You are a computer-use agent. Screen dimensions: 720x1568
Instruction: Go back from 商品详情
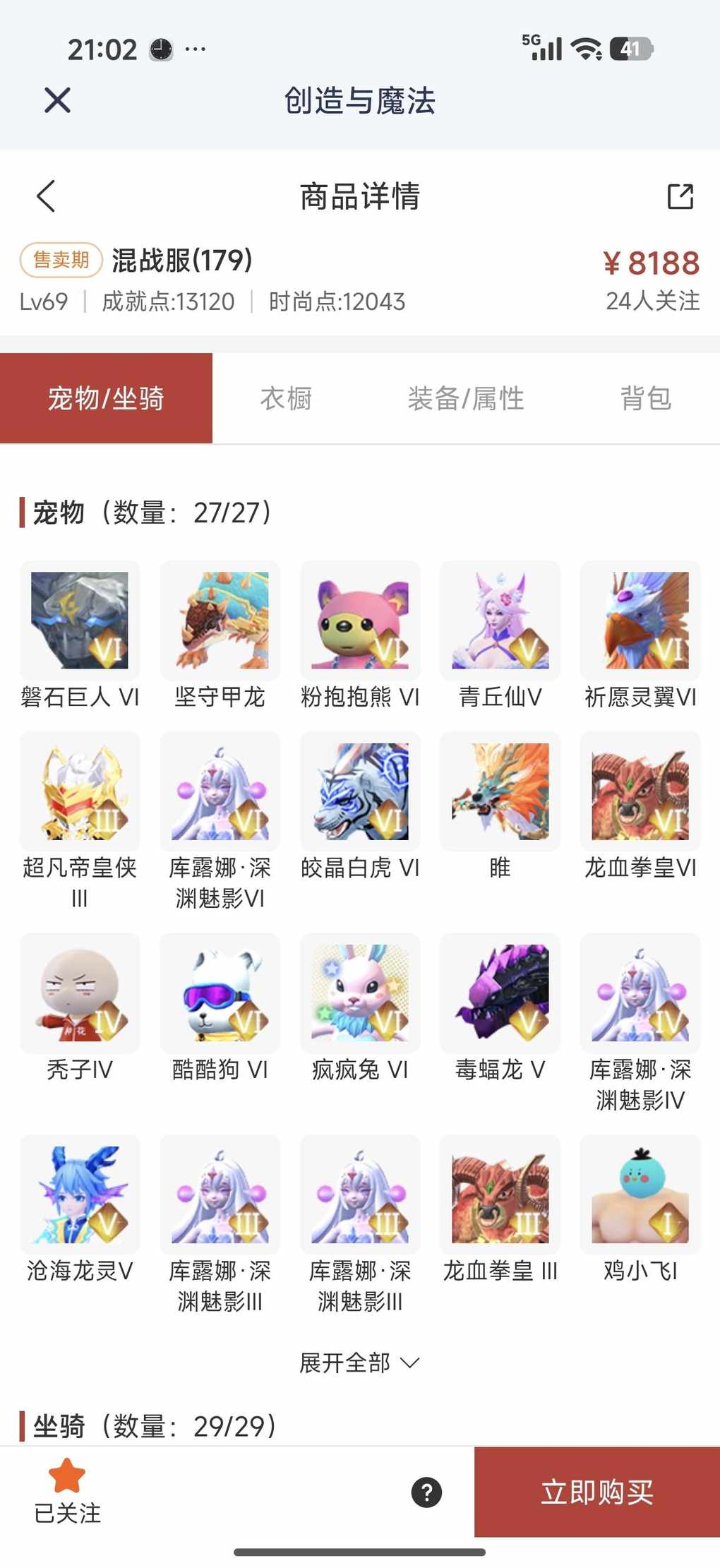(x=47, y=196)
